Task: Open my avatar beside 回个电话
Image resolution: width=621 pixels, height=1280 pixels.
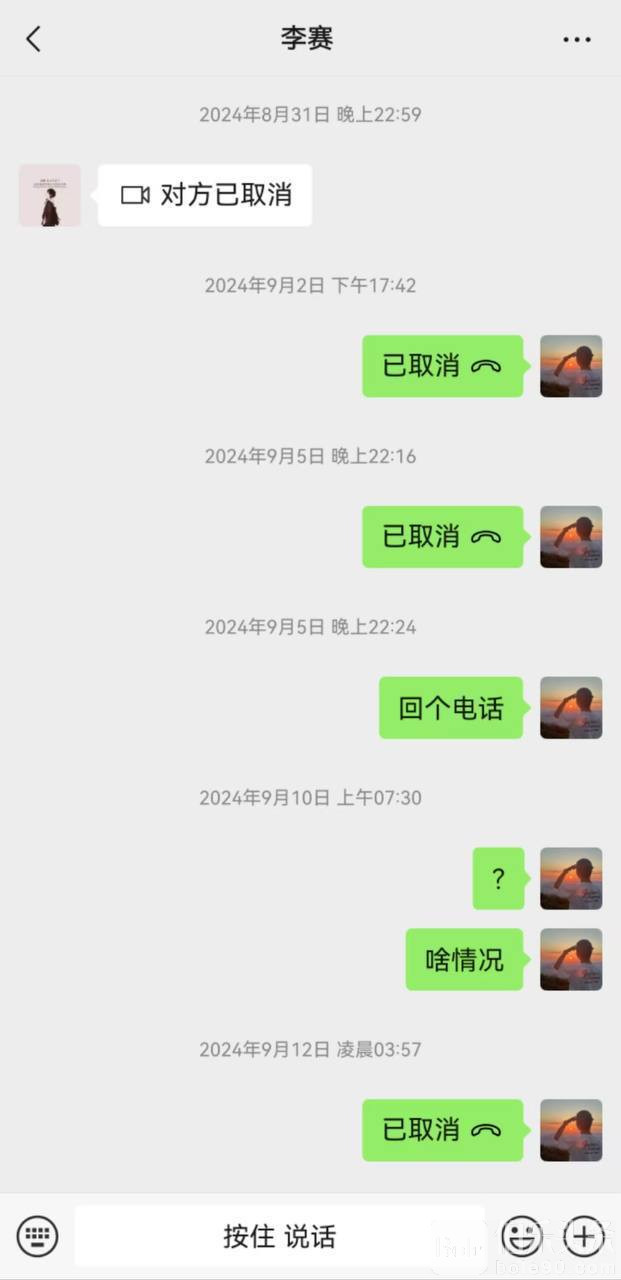Action: (571, 708)
